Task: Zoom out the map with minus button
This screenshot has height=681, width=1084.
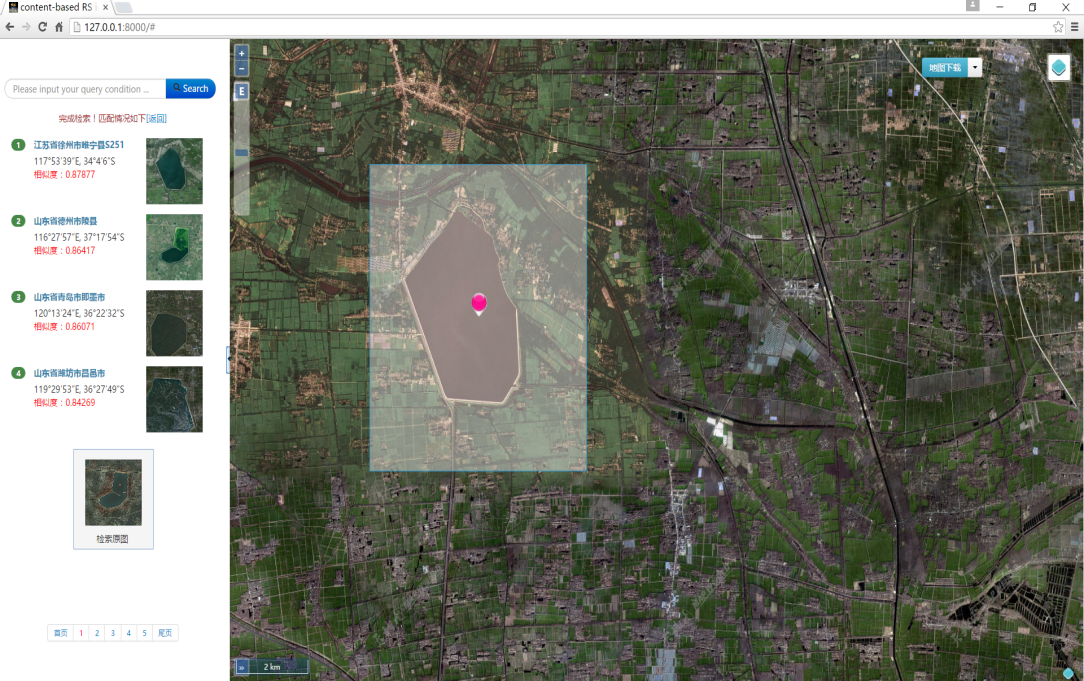Action: tap(241, 68)
